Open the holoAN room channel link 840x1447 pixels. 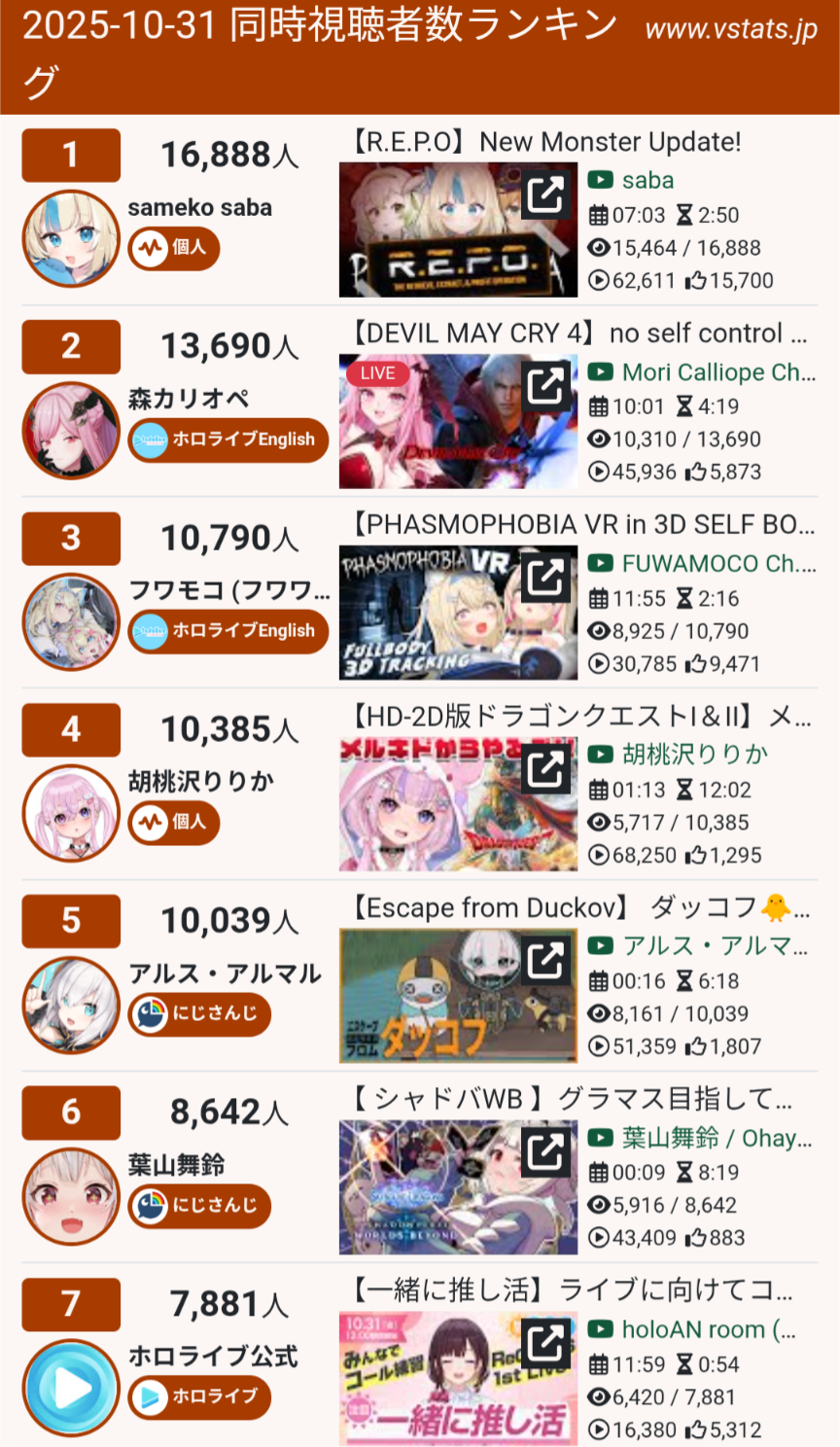(x=708, y=1330)
